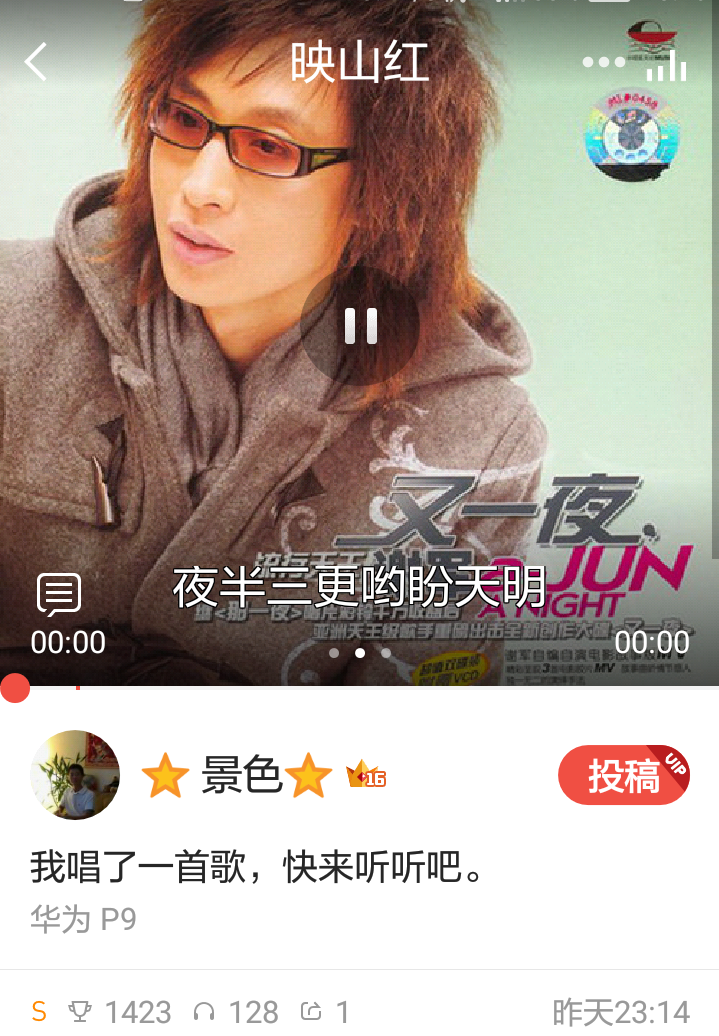Tap the page indicator dots
Viewport: 719px width, 1036px height.
click(360, 653)
